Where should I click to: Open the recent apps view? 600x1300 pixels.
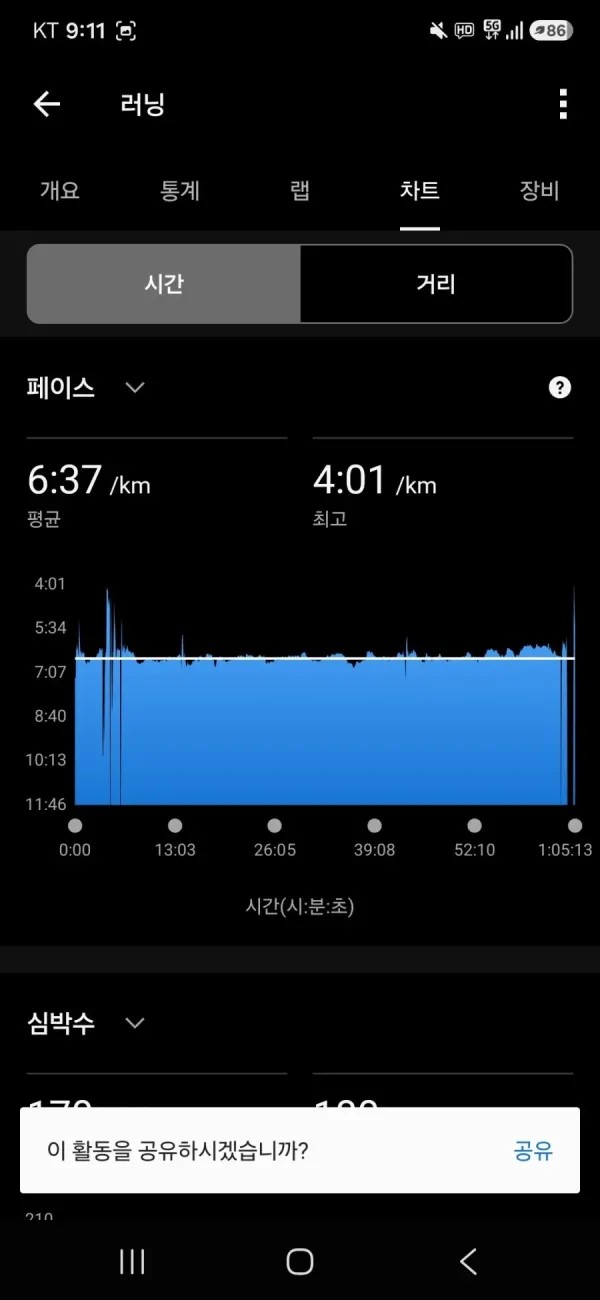[132, 1261]
